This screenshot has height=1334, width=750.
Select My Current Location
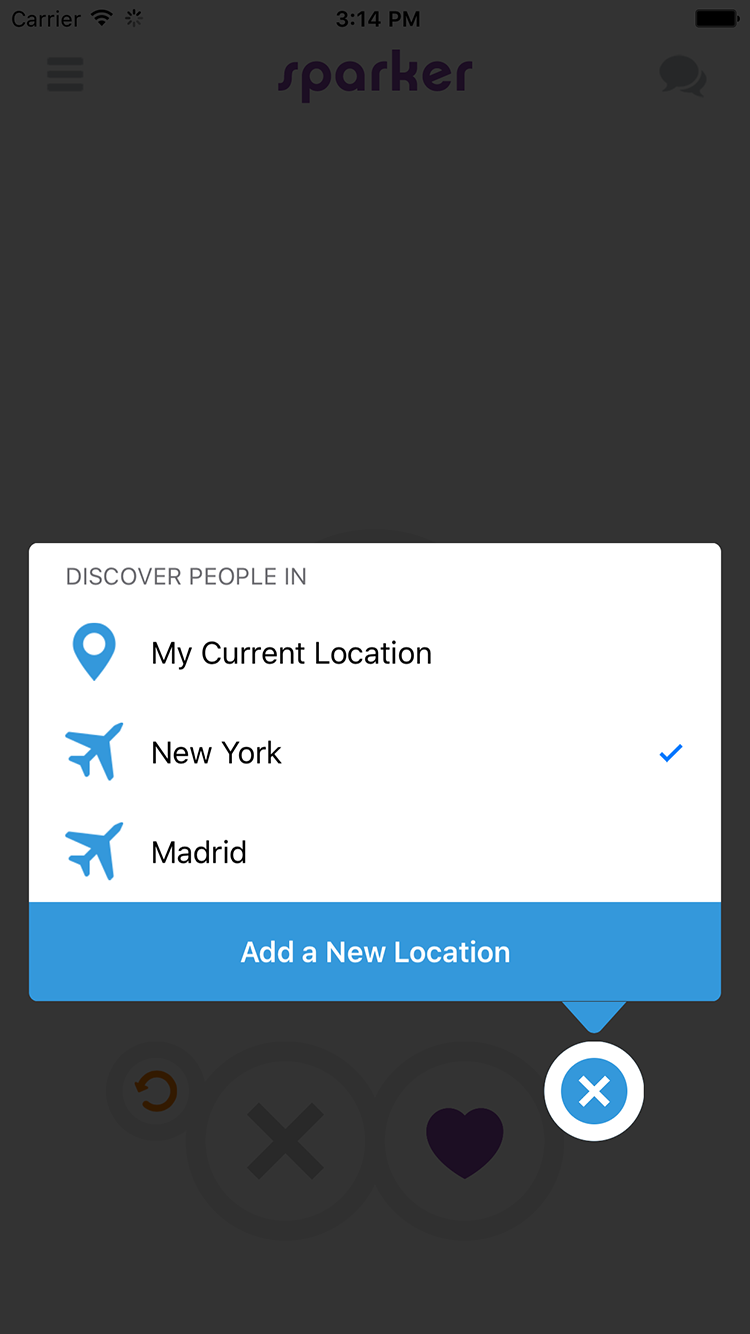point(375,653)
